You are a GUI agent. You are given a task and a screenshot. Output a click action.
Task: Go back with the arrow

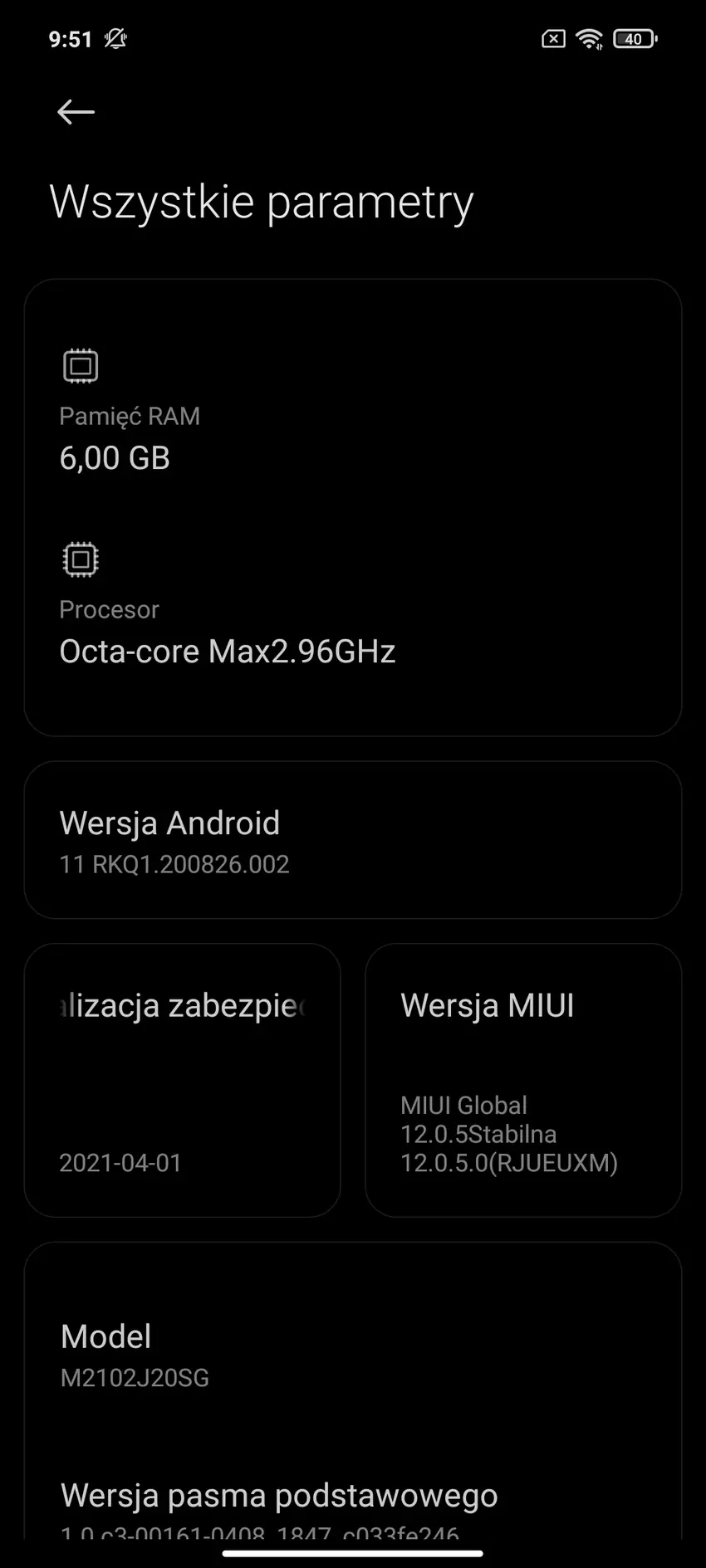[x=76, y=112]
